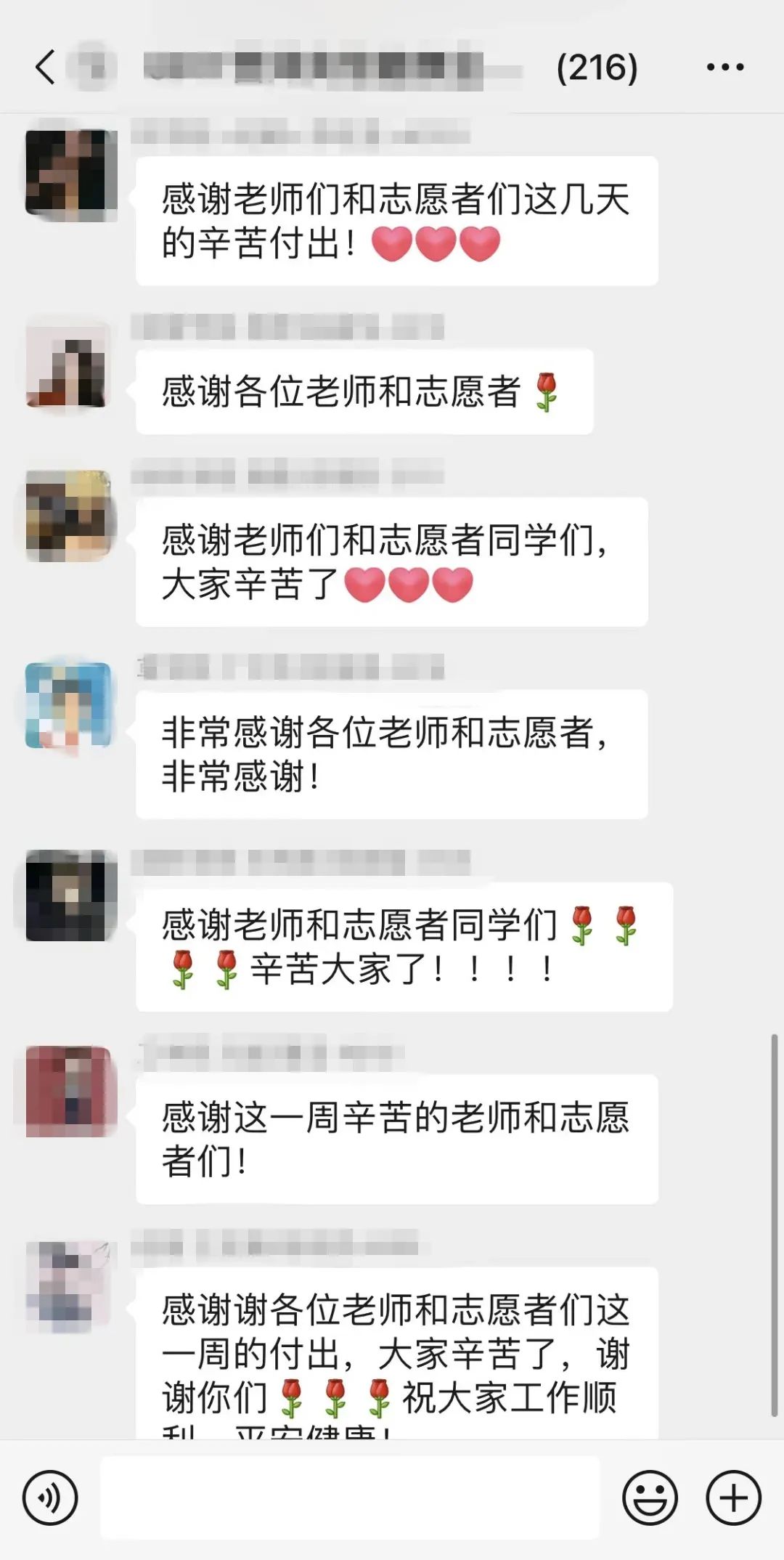Open avatar of sender wishing 祝大家工作顺利
Screen dimensions: 784x1560
coord(68,1284)
